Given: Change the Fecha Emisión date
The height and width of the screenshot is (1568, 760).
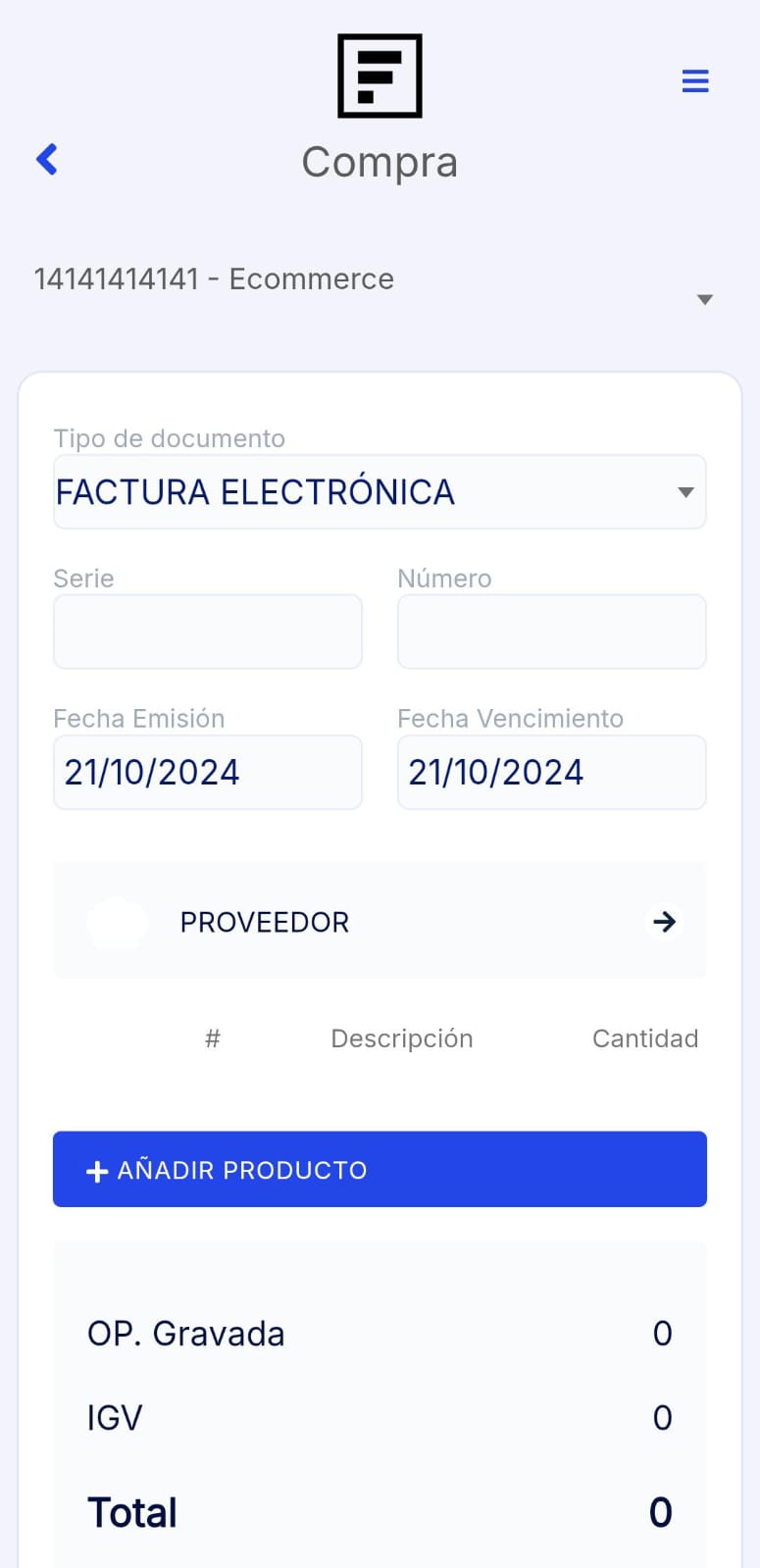Looking at the screenshot, I should pos(208,773).
